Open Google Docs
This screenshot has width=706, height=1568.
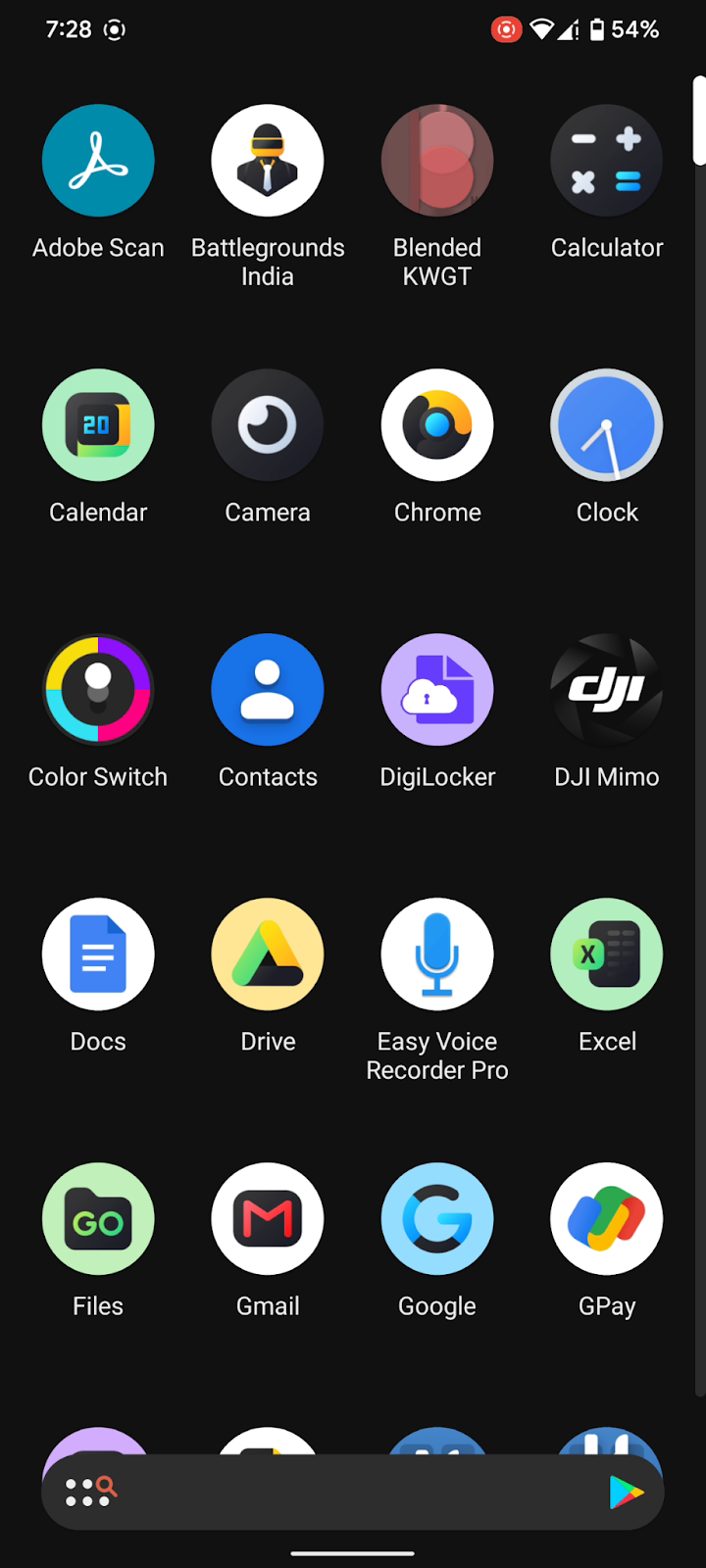pyautogui.click(x=98, y=955)
